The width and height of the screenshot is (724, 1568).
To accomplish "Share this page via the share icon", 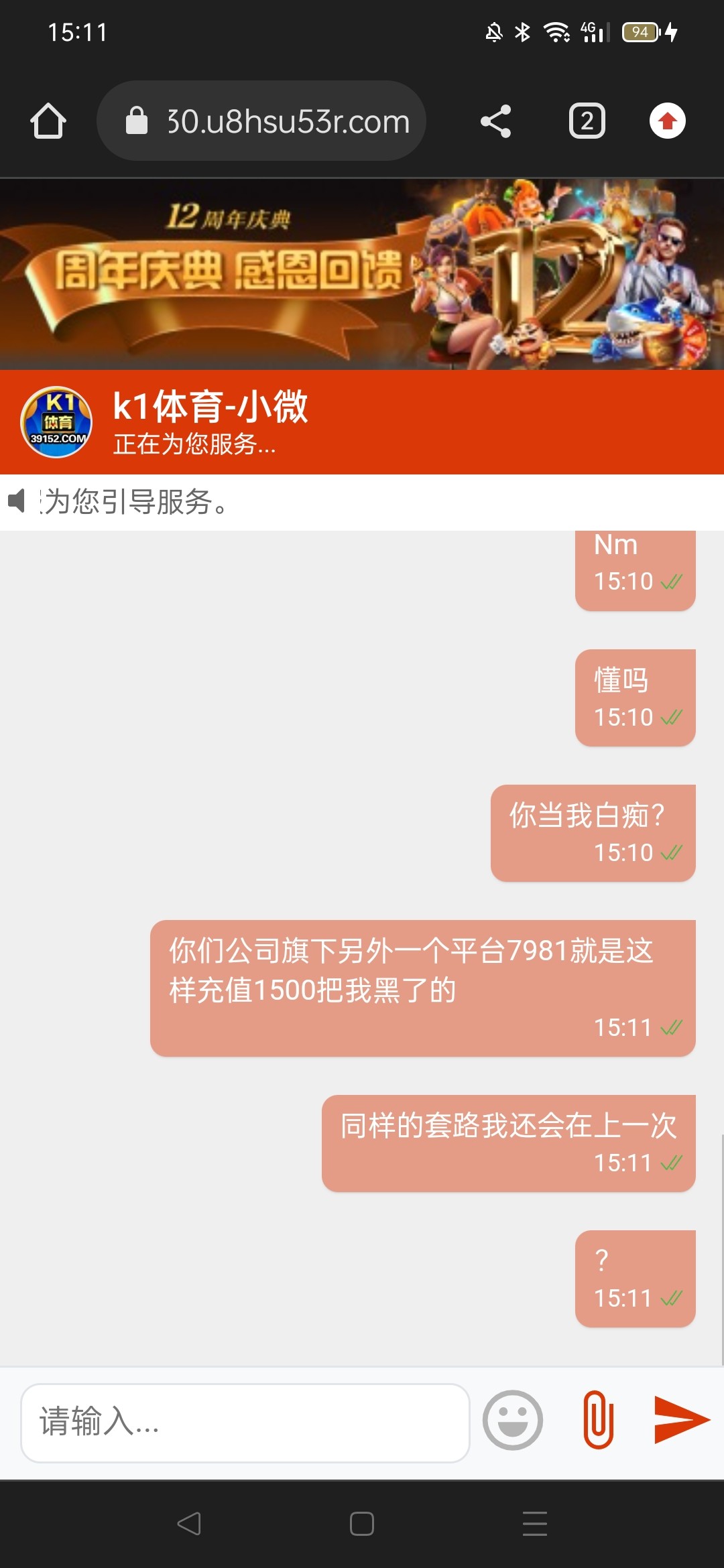I will coord(495,121).
